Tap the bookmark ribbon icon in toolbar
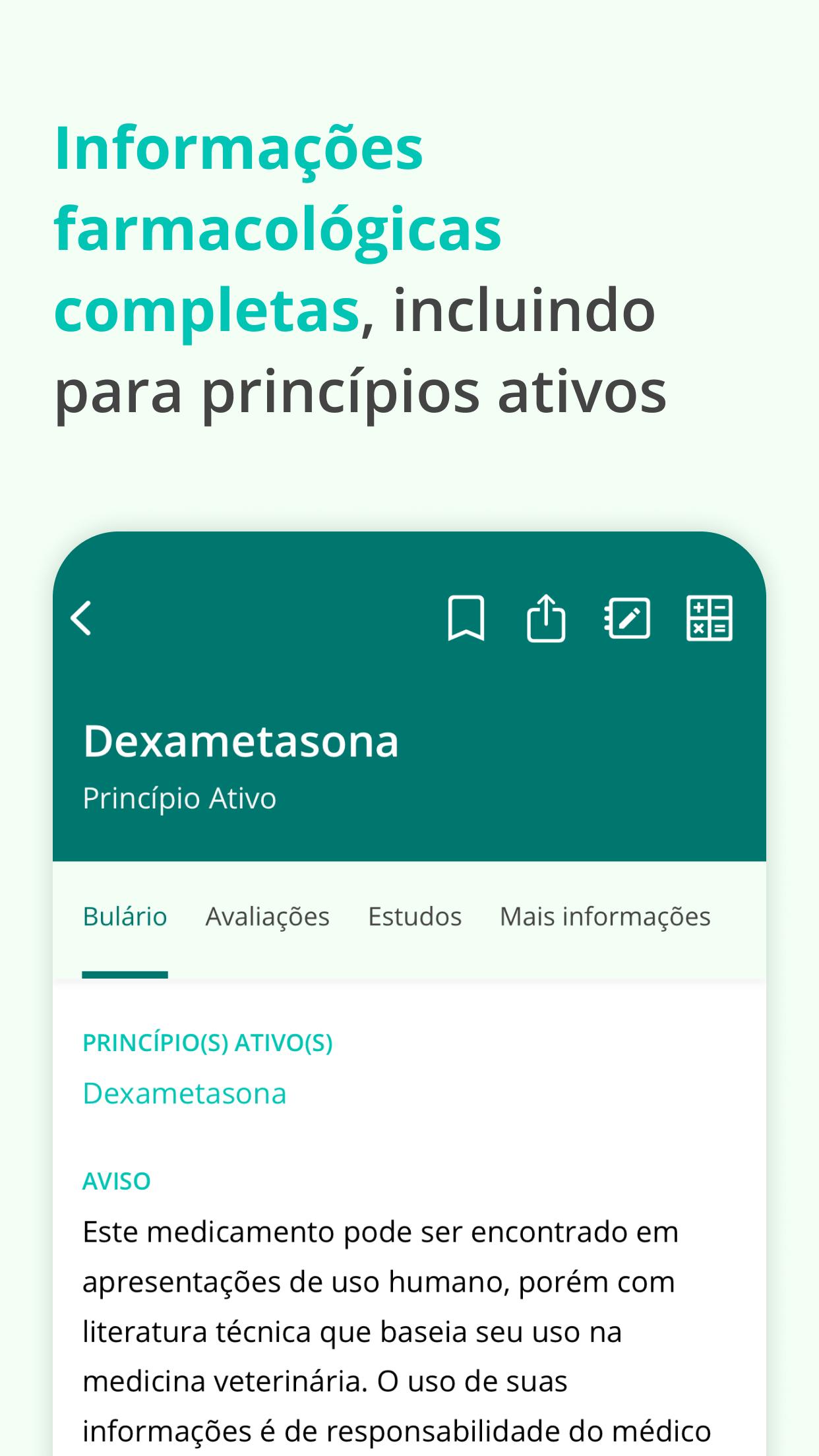This screenshot has width=819, height=1456. click(468, 619)
